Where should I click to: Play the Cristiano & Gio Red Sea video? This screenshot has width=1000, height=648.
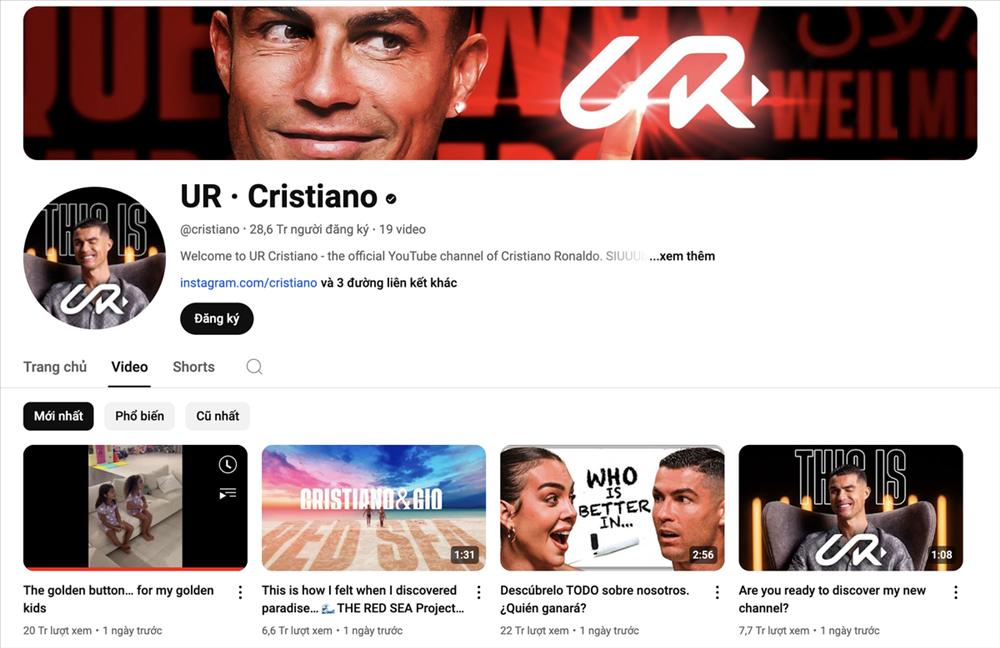pos(373,507)
